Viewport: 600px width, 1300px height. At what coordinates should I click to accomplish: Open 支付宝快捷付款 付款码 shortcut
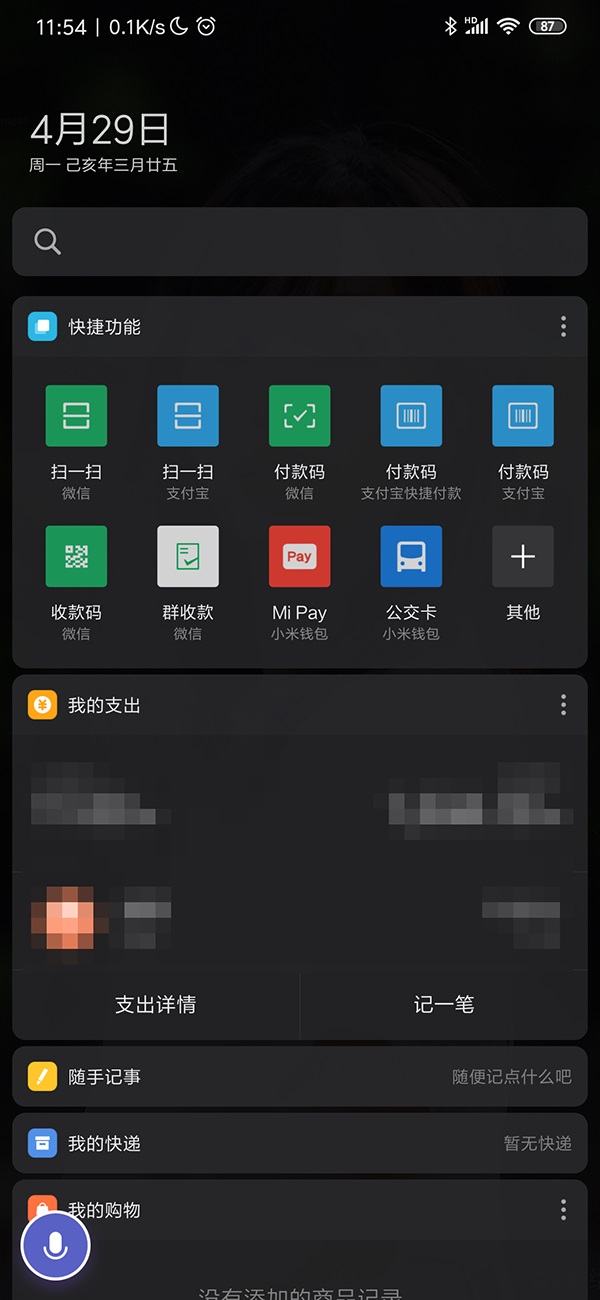click(x=411, y=416)
